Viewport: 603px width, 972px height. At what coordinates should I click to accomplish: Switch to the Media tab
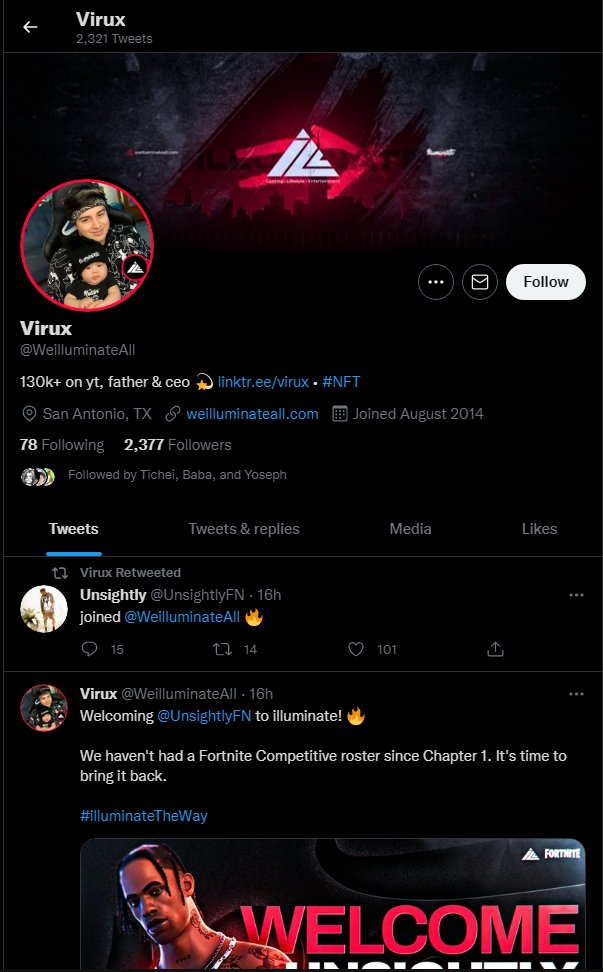[410, 528]
